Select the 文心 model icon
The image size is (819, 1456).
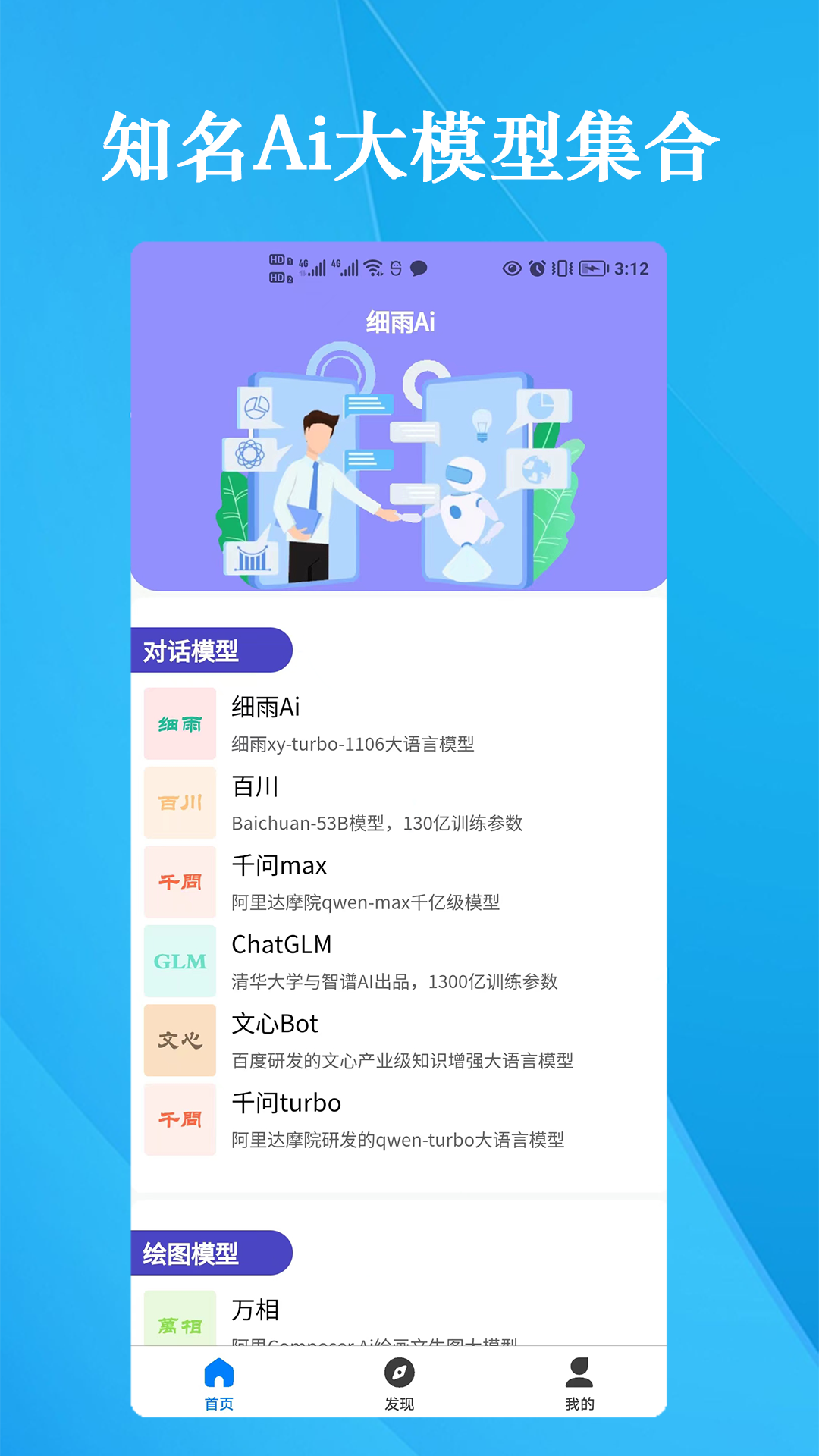(x=180, y=1040)
